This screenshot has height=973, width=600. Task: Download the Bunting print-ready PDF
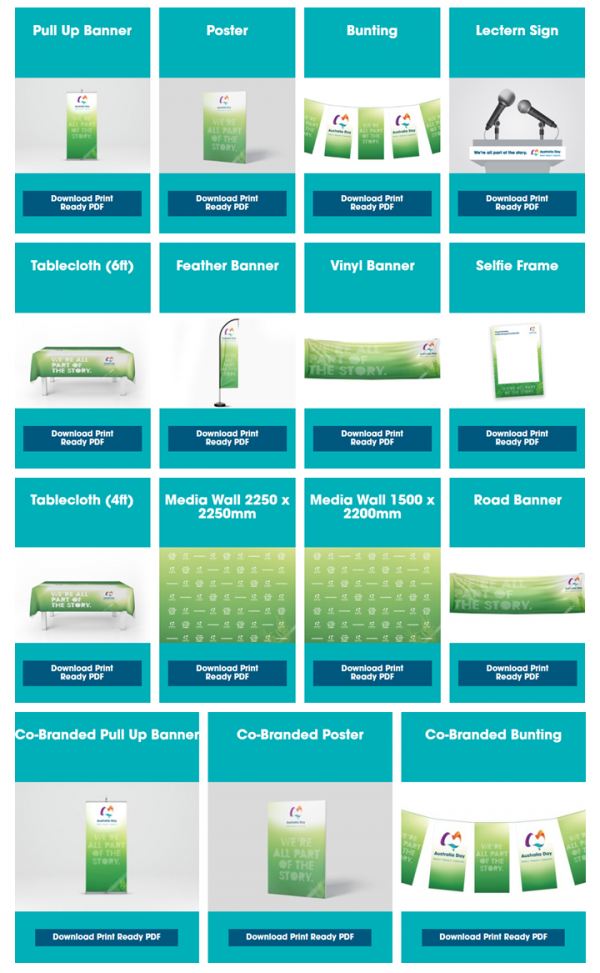click(x=372, y=203)
